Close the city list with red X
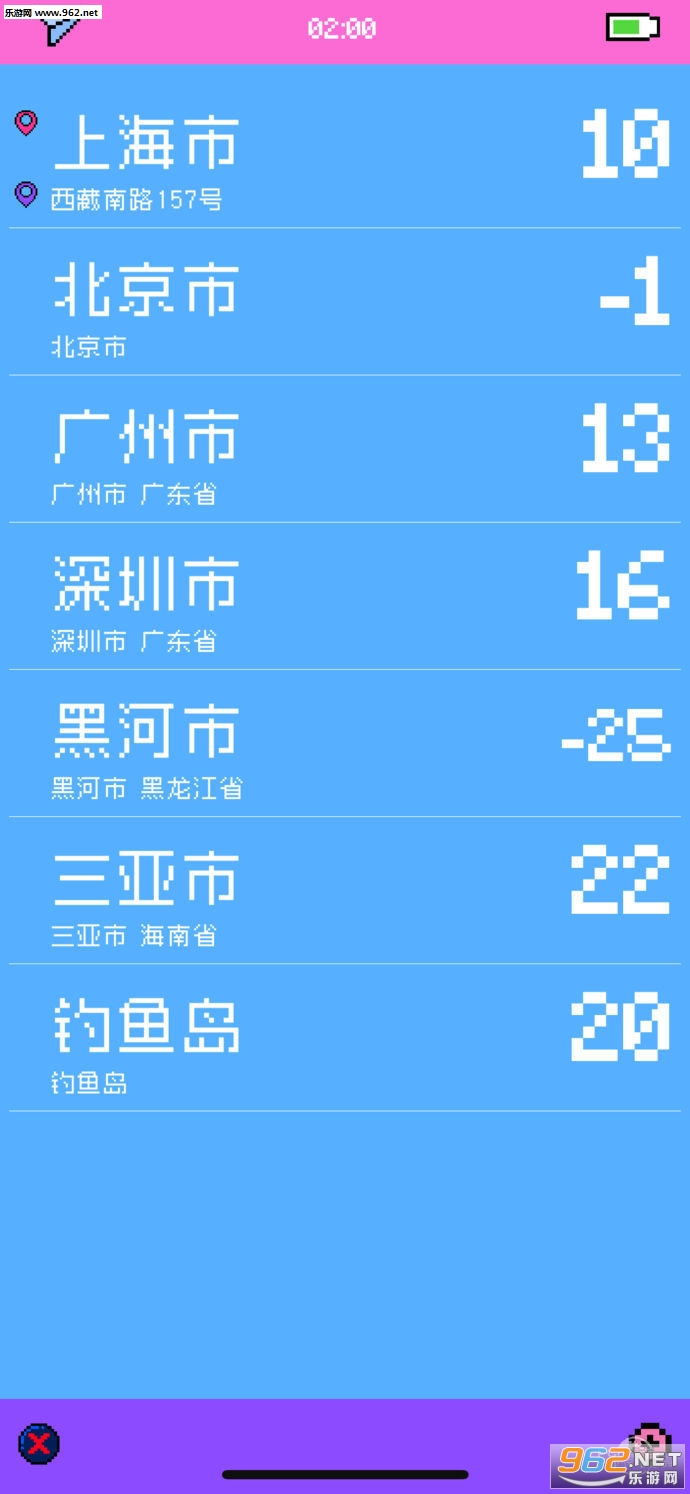The width and height of the screenshot is (690, 1494). point(39,1443)
